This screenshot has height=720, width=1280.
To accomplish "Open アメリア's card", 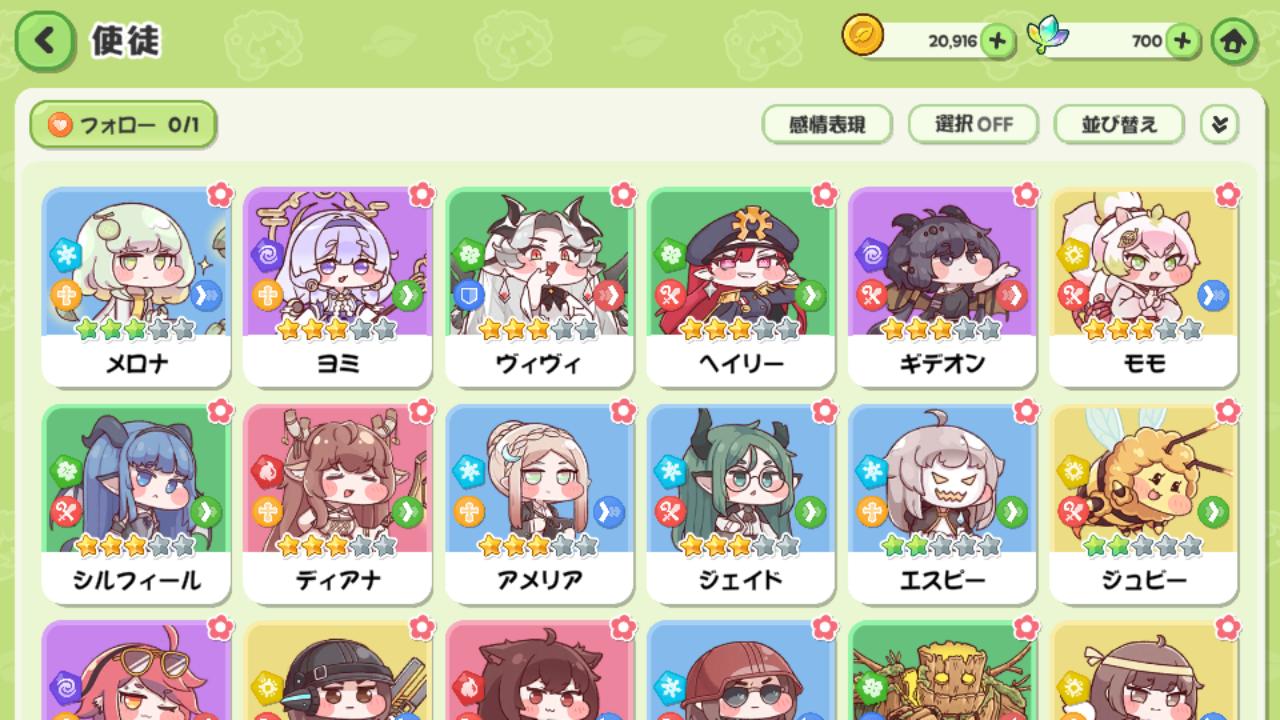I will (539, 503).
